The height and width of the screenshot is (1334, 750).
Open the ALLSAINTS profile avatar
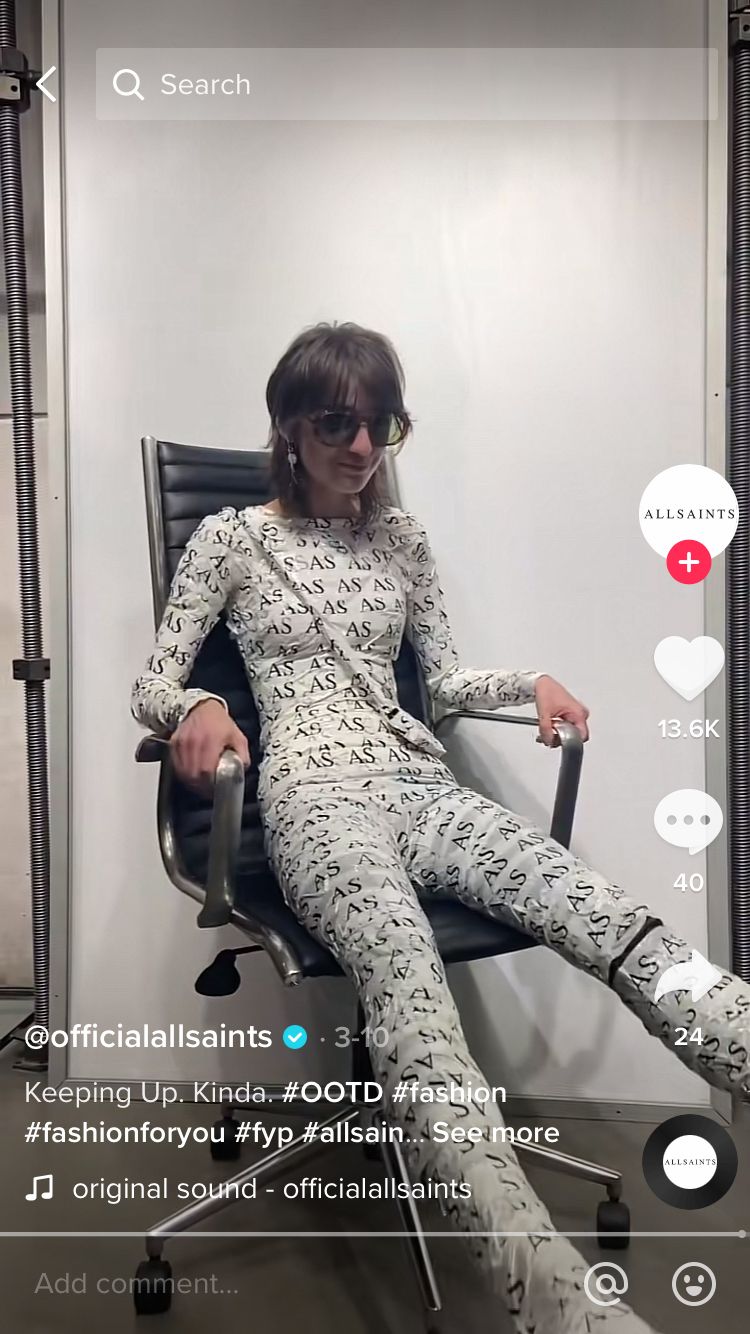689,513
